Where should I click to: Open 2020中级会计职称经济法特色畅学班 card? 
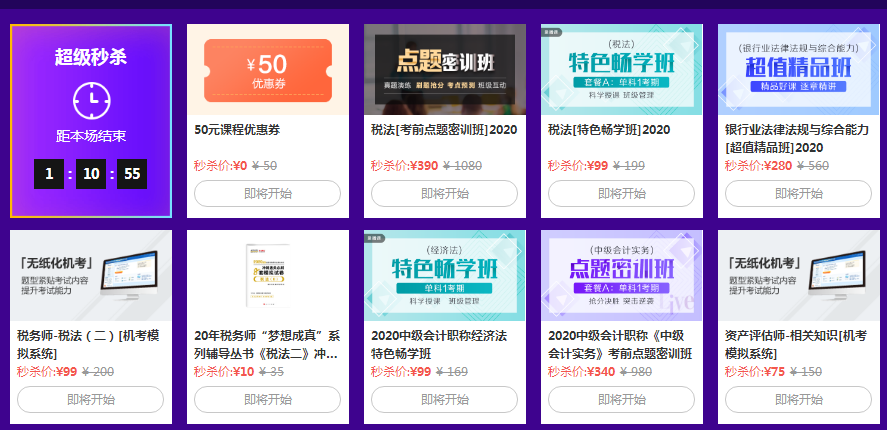click(x=444, y=275)
